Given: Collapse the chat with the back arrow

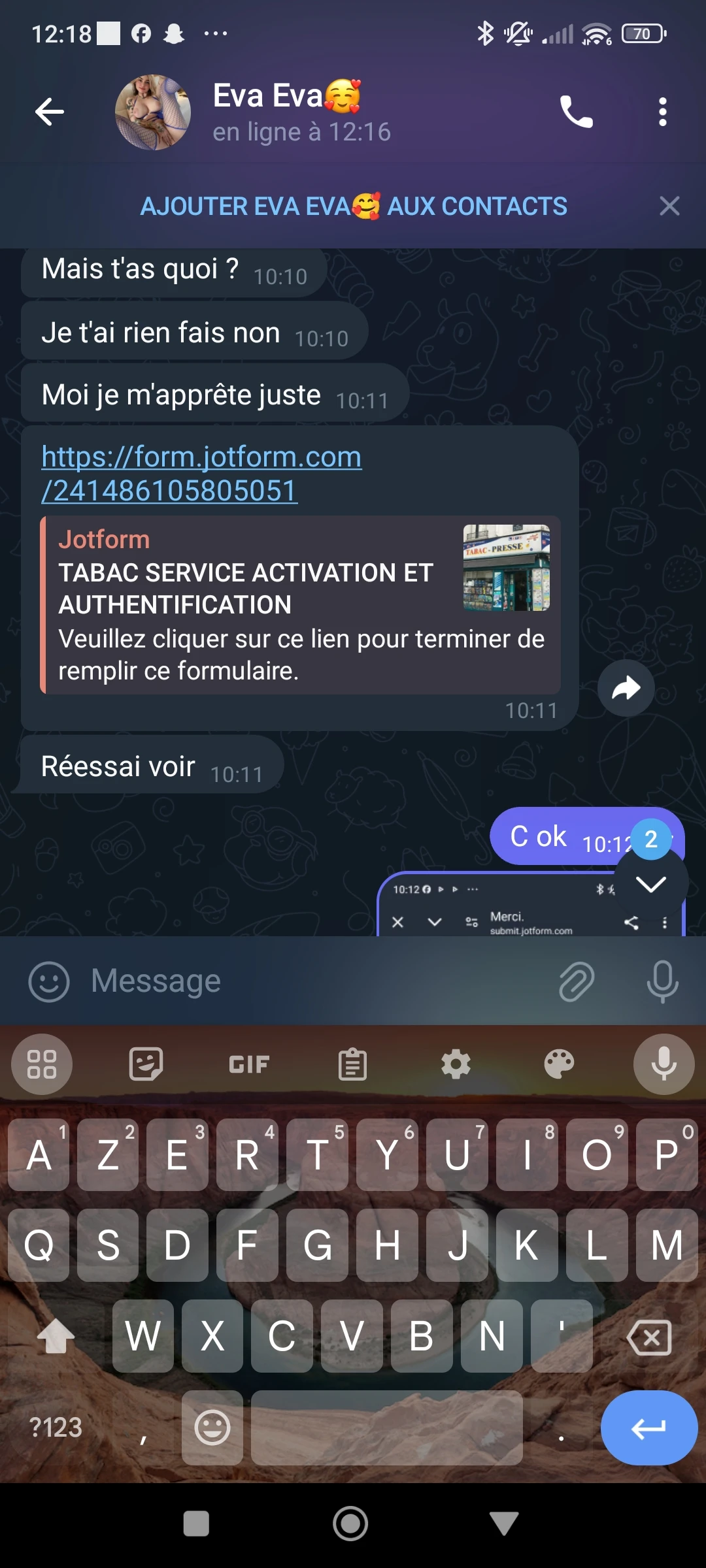Looking at the screenshot, I should point(49,111).
